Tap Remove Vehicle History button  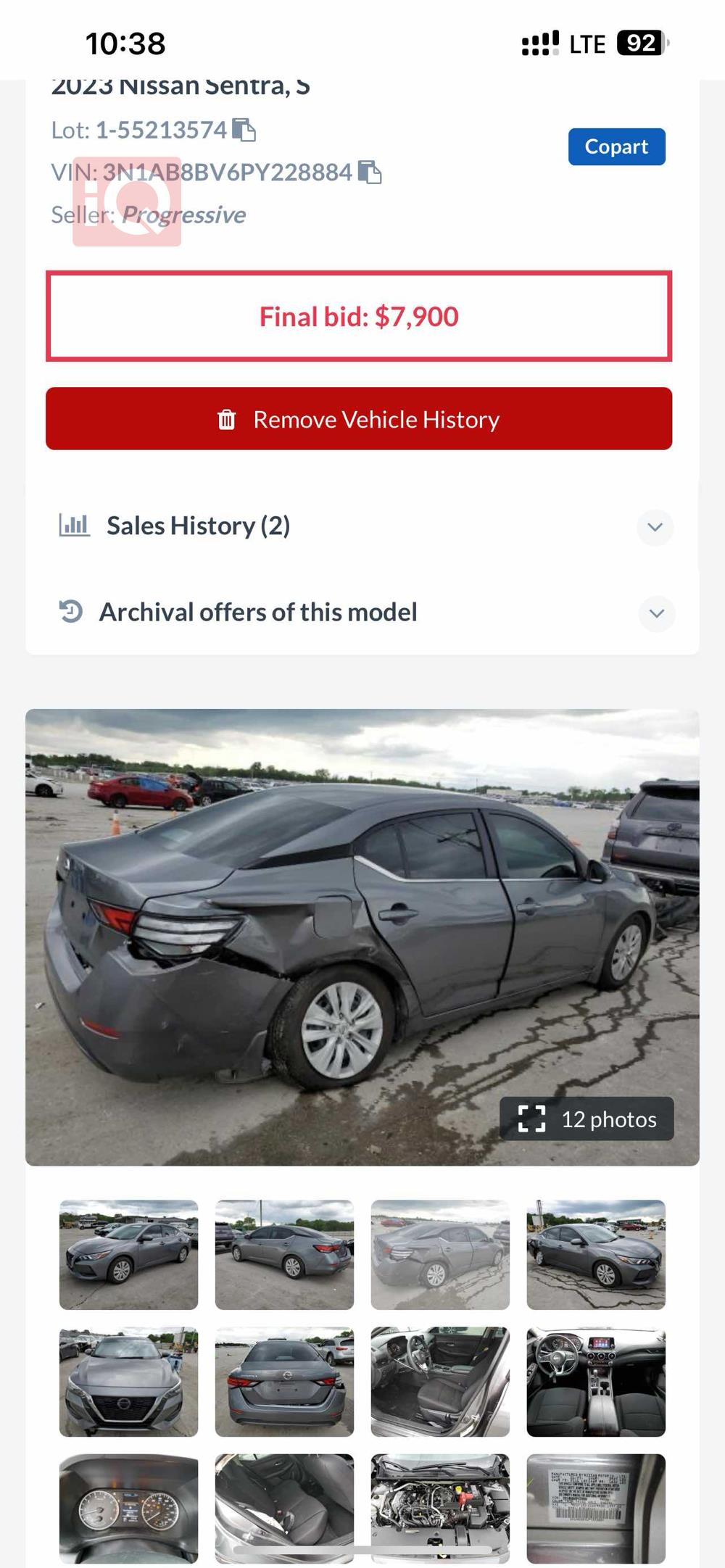(x=359, y=419)
